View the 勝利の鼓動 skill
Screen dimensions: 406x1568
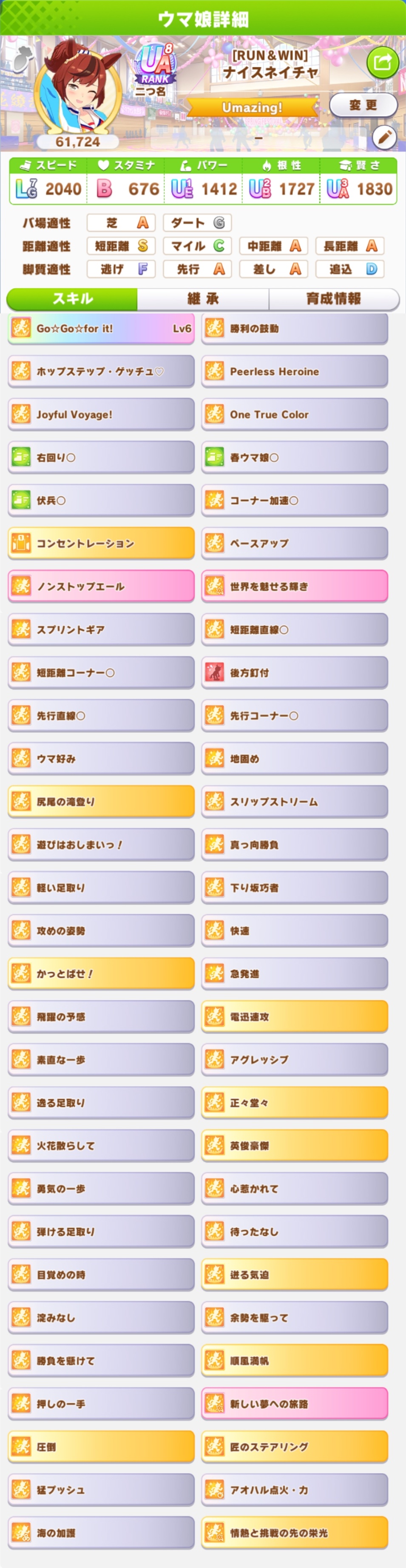pyautogui.click(x=295, y=329)
